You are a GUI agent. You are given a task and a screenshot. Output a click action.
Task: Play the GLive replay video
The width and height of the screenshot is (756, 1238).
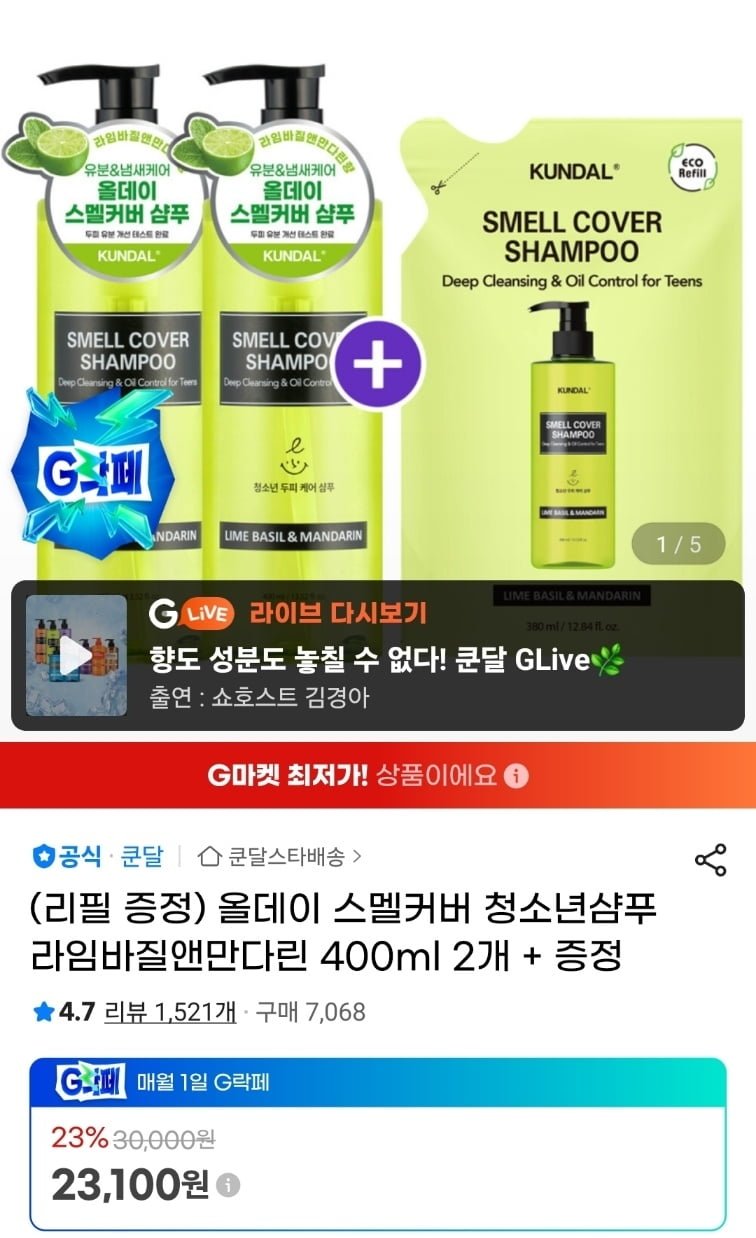pyautogui.click(x=77, y=656)
